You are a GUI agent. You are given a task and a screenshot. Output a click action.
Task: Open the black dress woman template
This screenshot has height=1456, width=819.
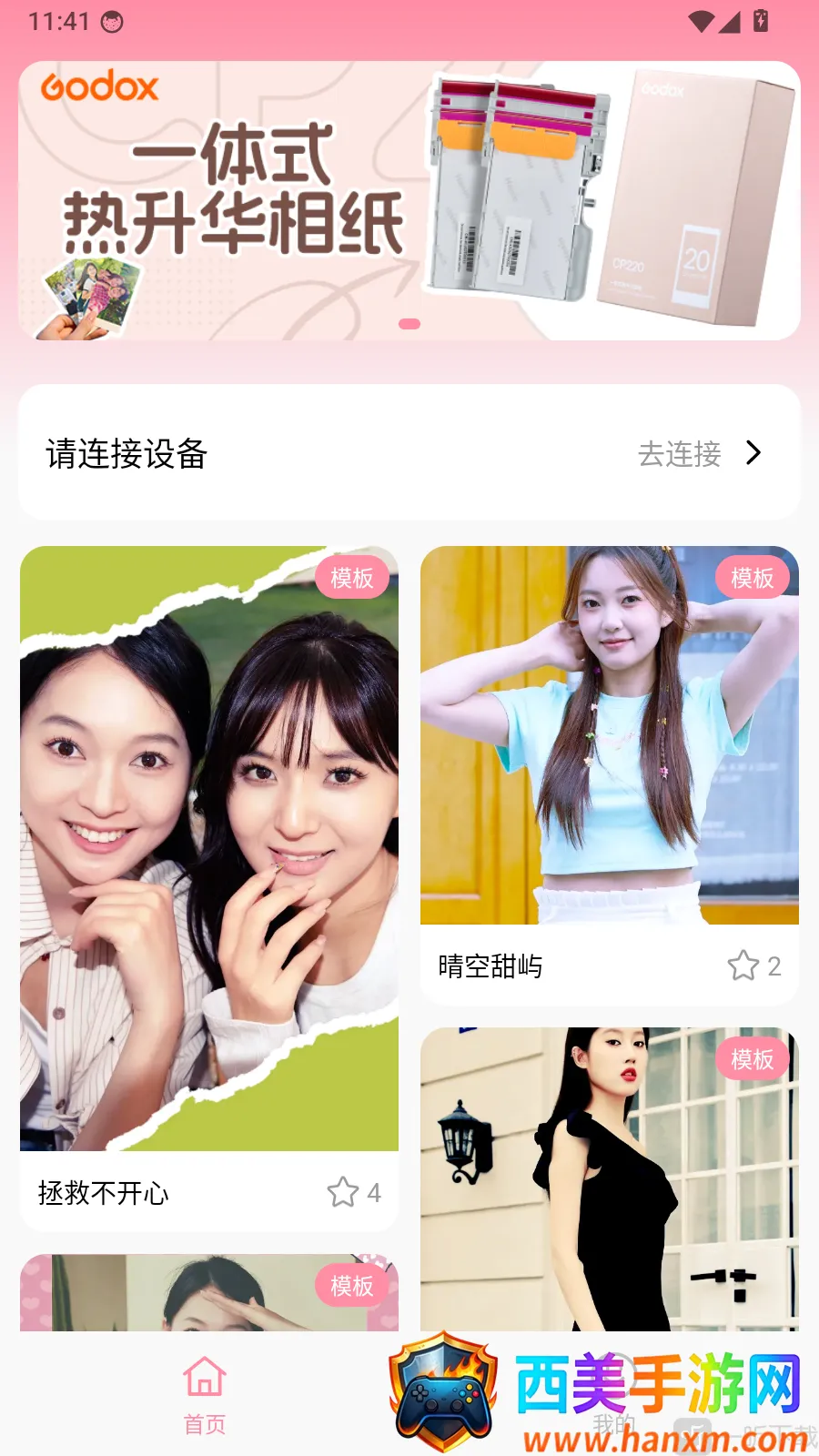(x=610, y=1179)
